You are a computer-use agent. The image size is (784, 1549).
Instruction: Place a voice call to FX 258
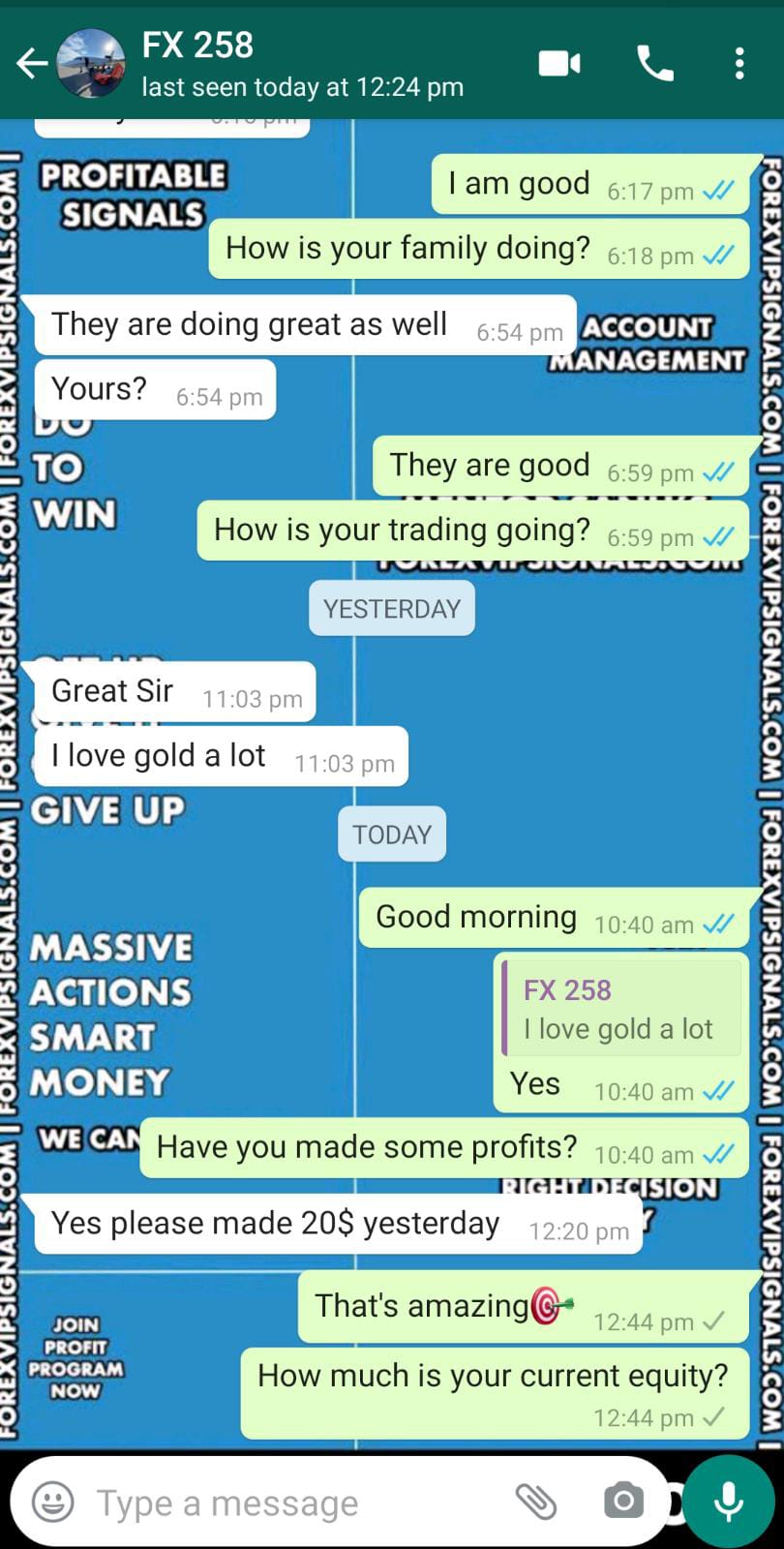655,64
